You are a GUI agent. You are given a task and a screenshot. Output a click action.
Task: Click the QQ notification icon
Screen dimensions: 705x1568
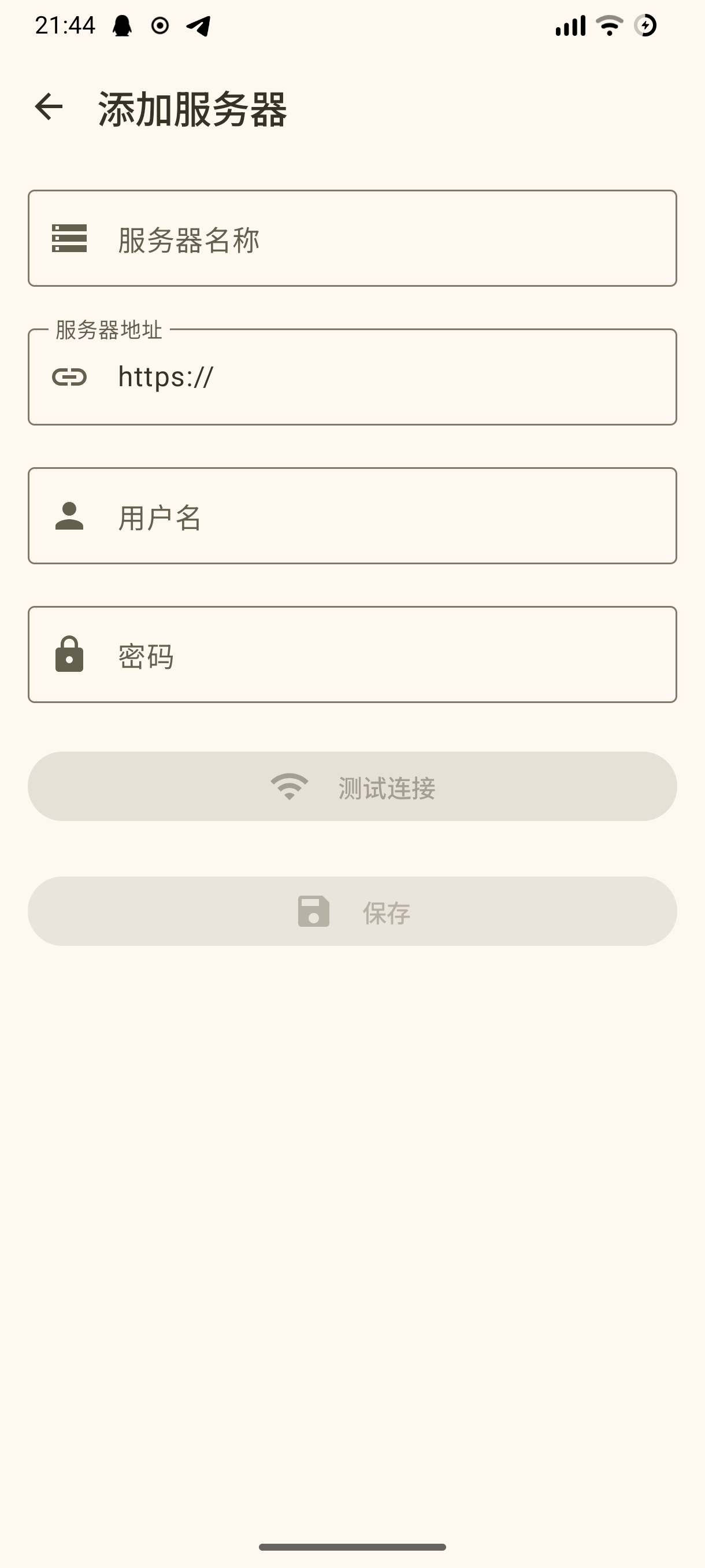123,25
